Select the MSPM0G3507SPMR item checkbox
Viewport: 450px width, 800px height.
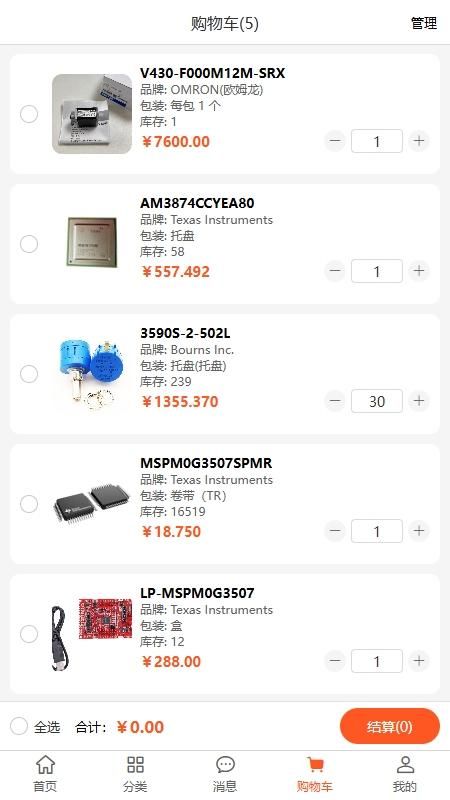[29, 504]
